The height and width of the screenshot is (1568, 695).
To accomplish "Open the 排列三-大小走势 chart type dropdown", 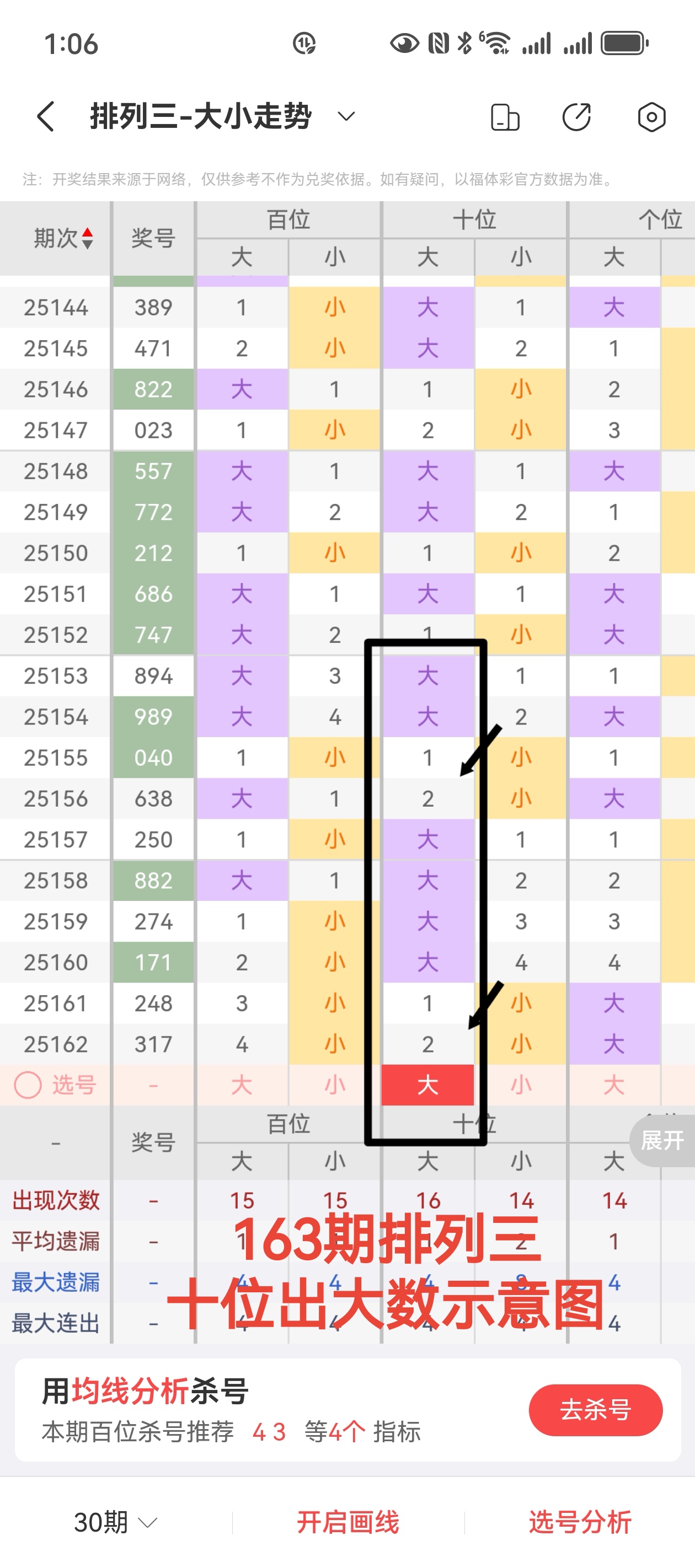I will click(346, 116).
